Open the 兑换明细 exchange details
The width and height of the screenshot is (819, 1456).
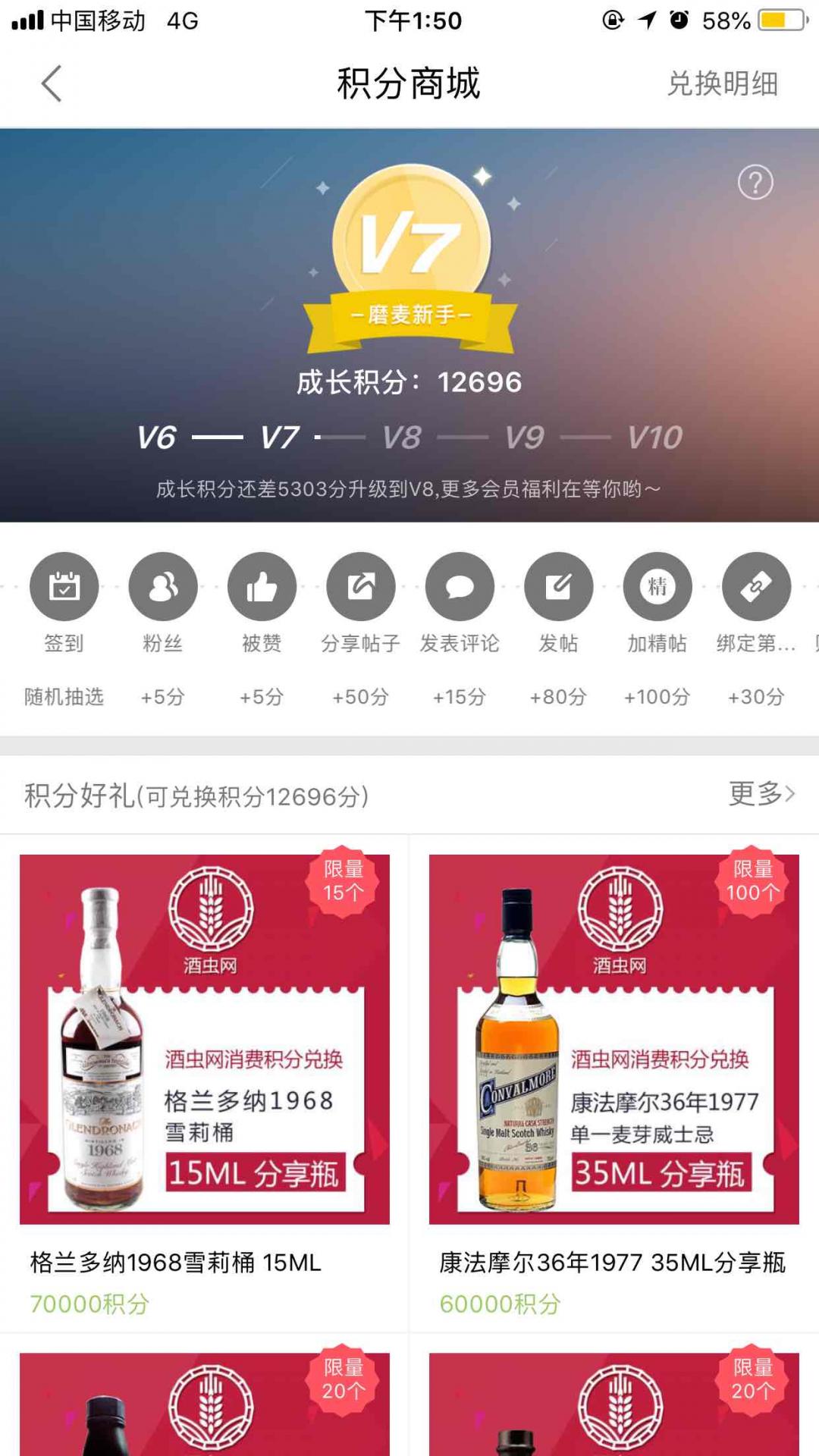(x=722, y=85)
